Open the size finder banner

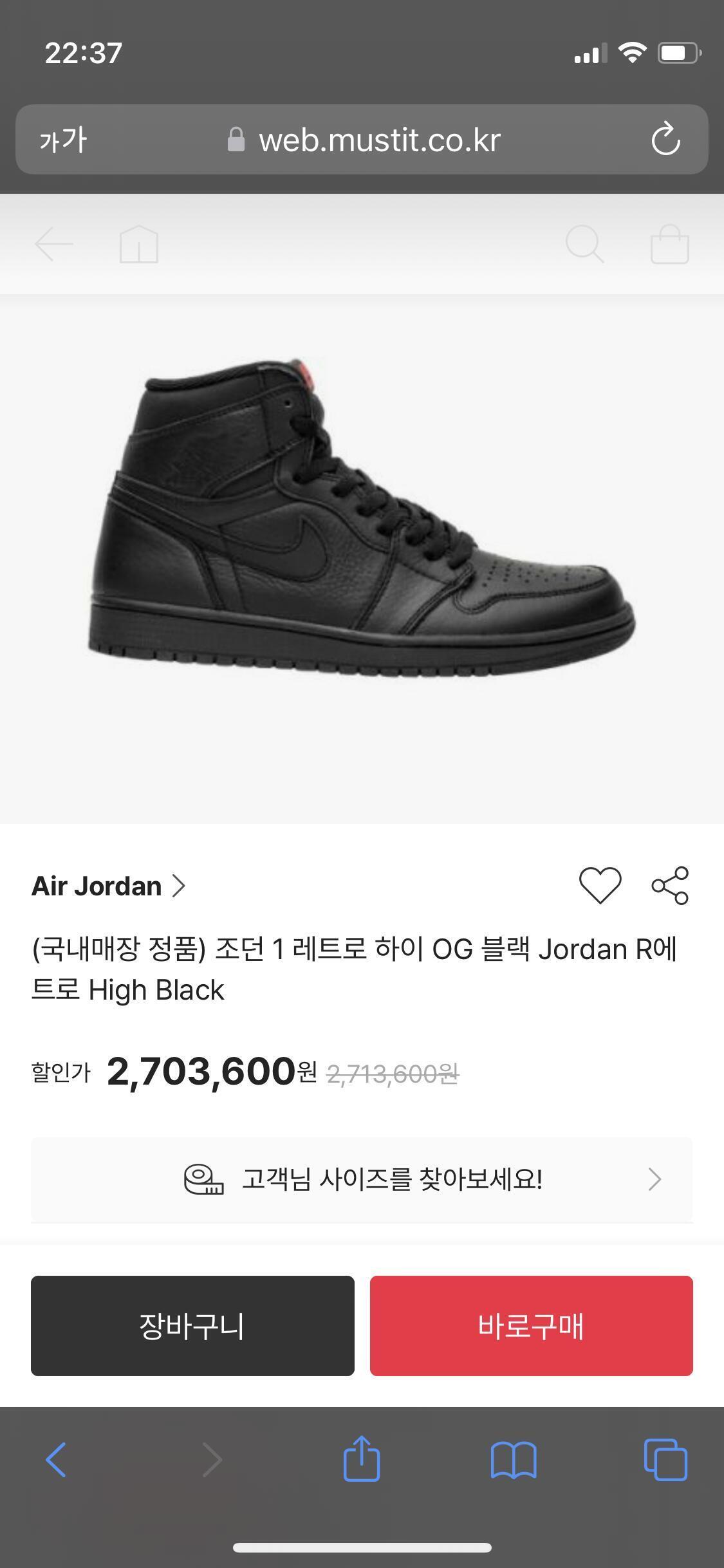(362, 1179)
